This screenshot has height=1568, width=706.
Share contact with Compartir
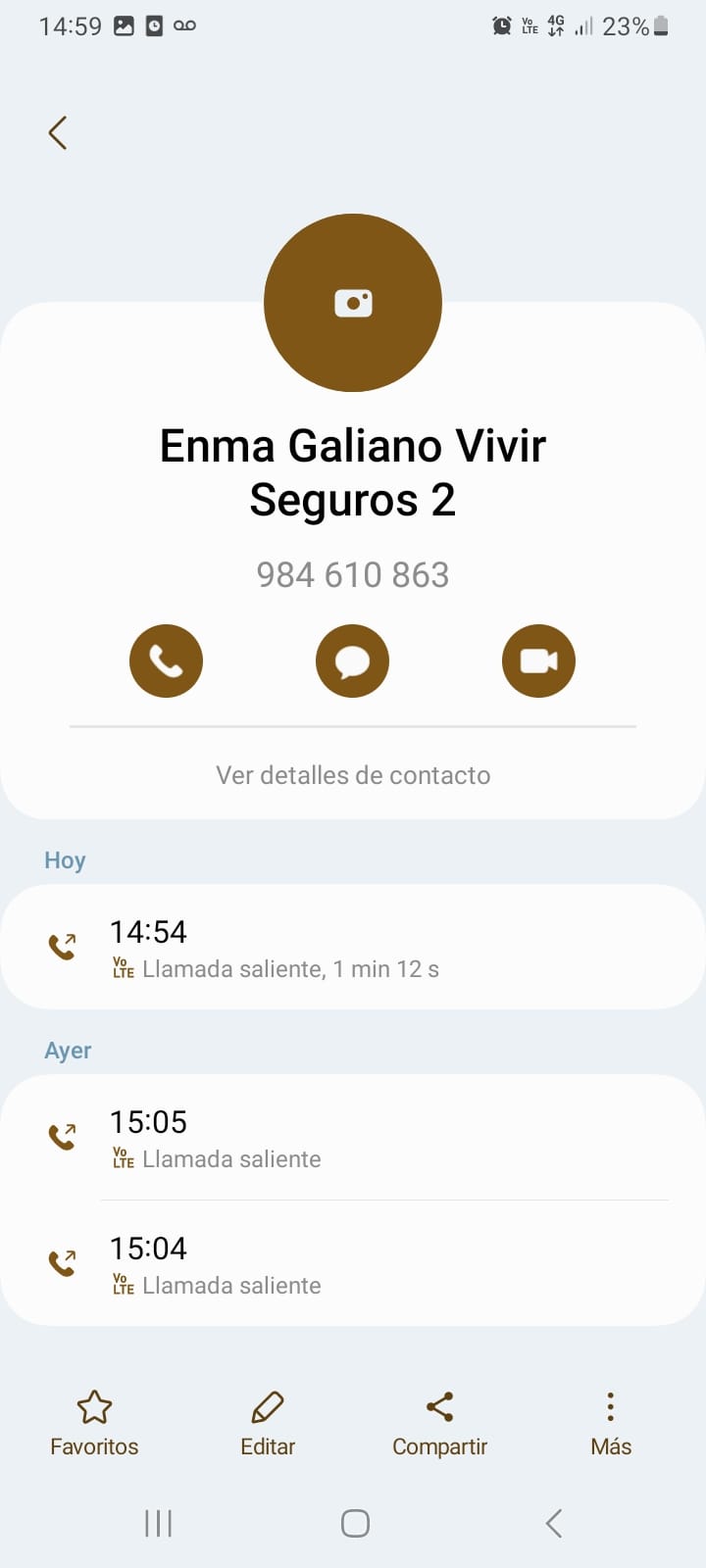click(439, 1423)
